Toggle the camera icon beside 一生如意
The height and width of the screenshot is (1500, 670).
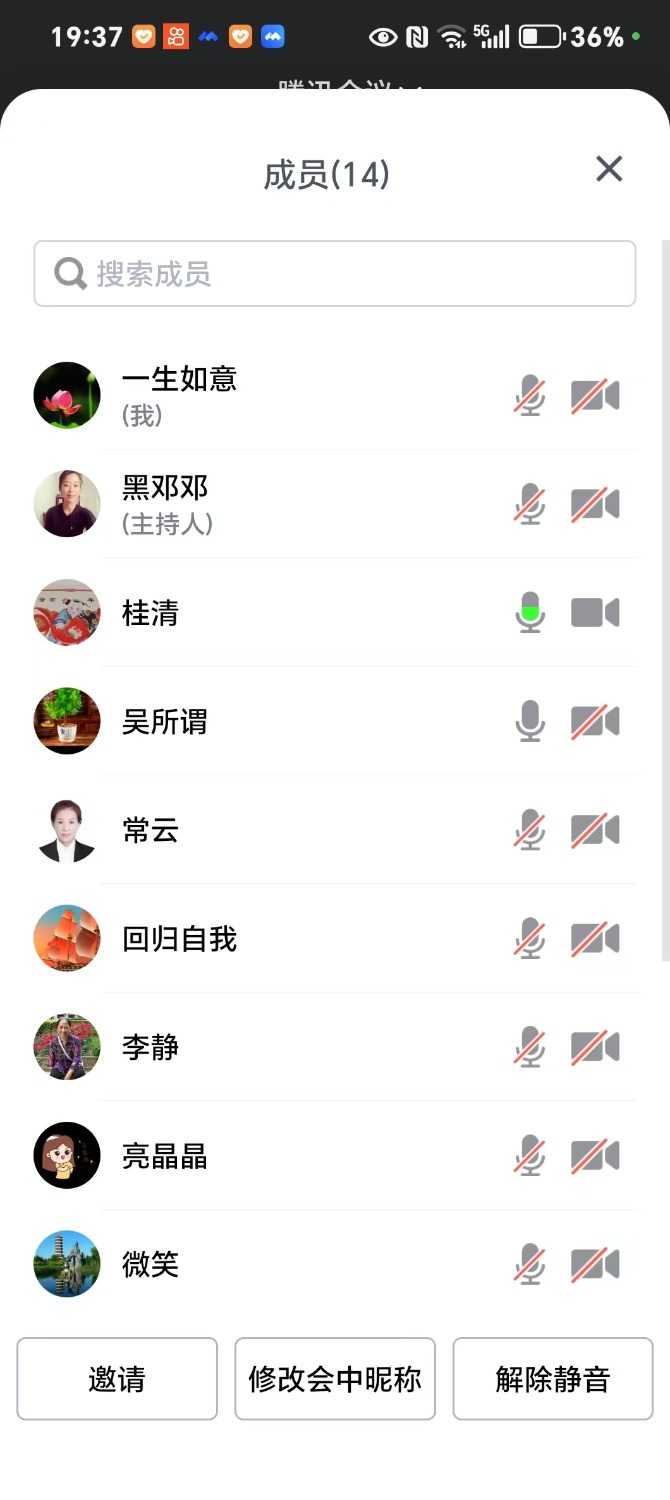pos(595,396)
